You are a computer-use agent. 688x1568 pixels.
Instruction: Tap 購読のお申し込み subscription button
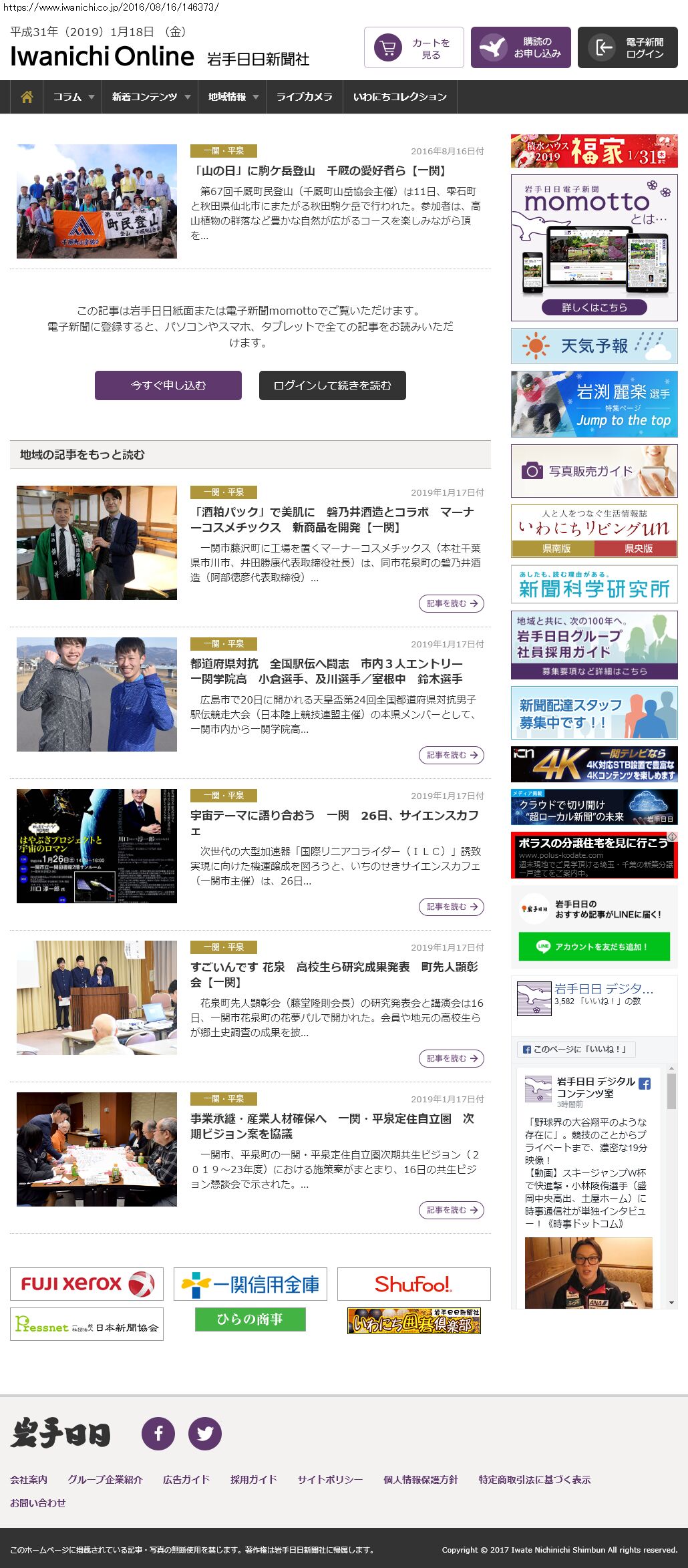tap(520, 47)
